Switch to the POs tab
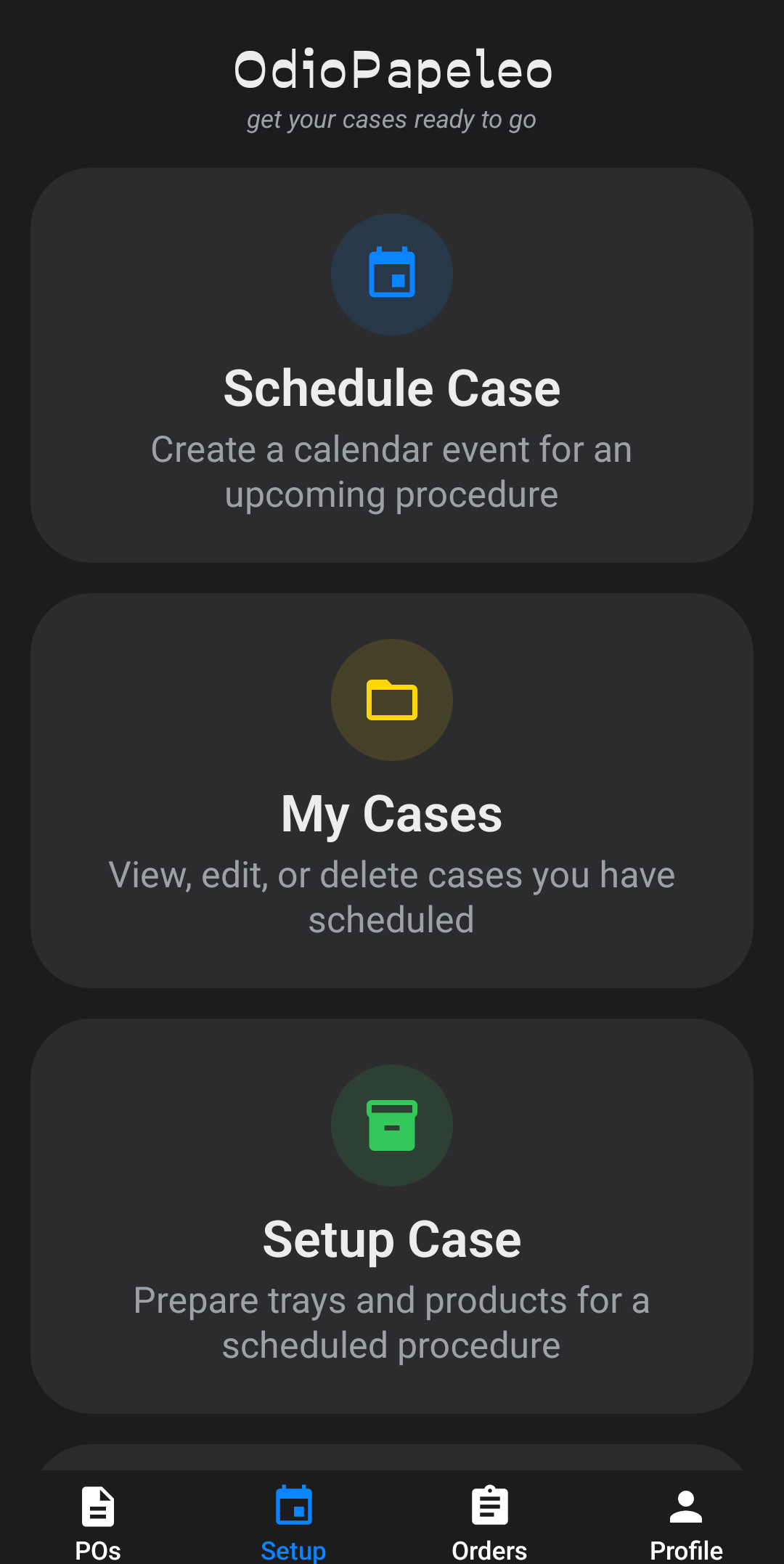The image size is (784, 1564). (x=98, y=1525)
